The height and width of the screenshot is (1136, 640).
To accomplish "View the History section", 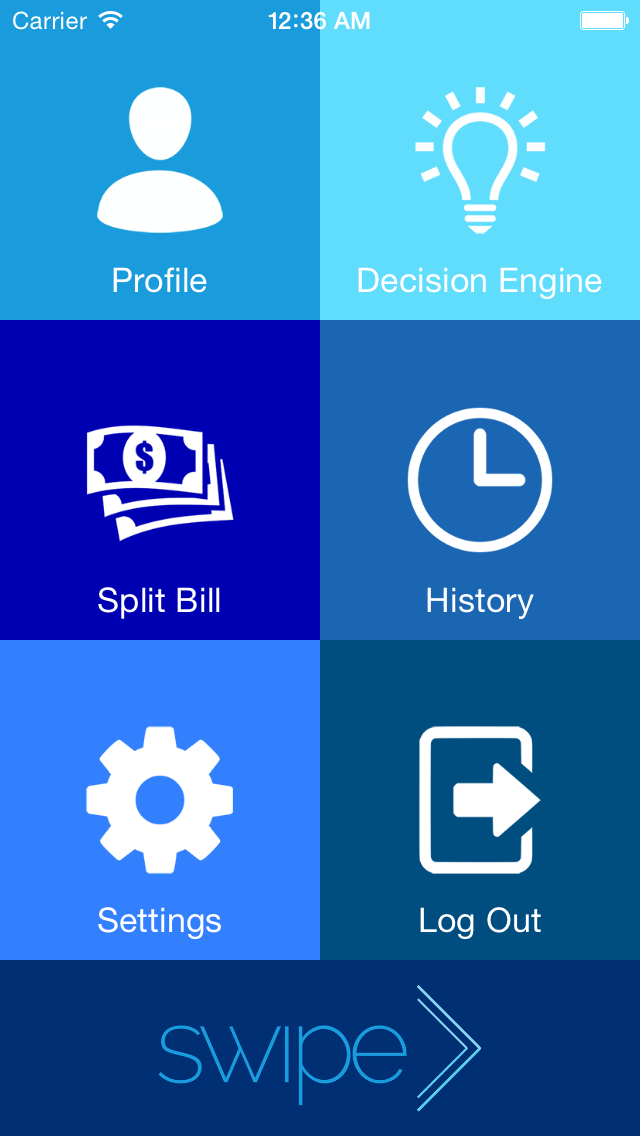I will pos(480,480).
